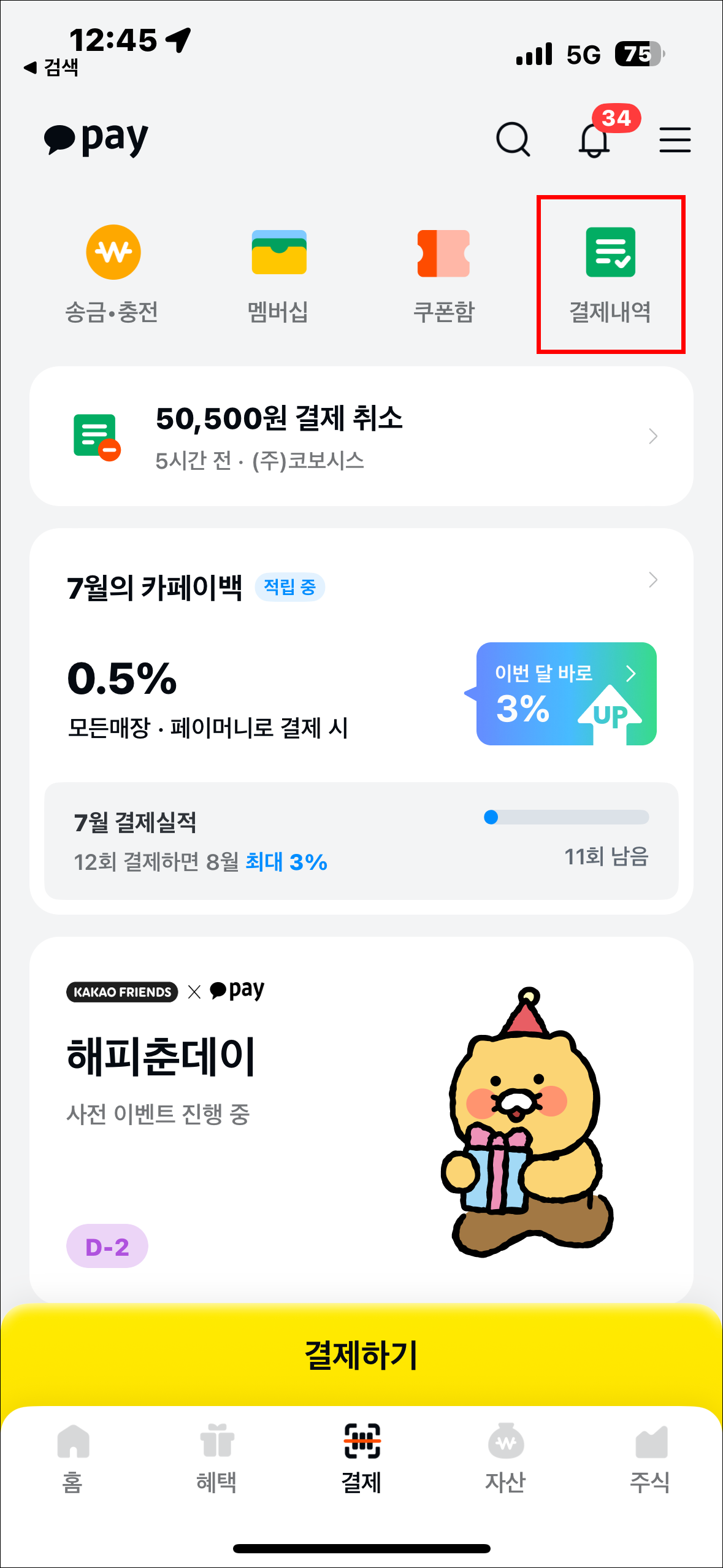Open the notifications bell
Screen dimensions: 723x1568
click(594, 140)
